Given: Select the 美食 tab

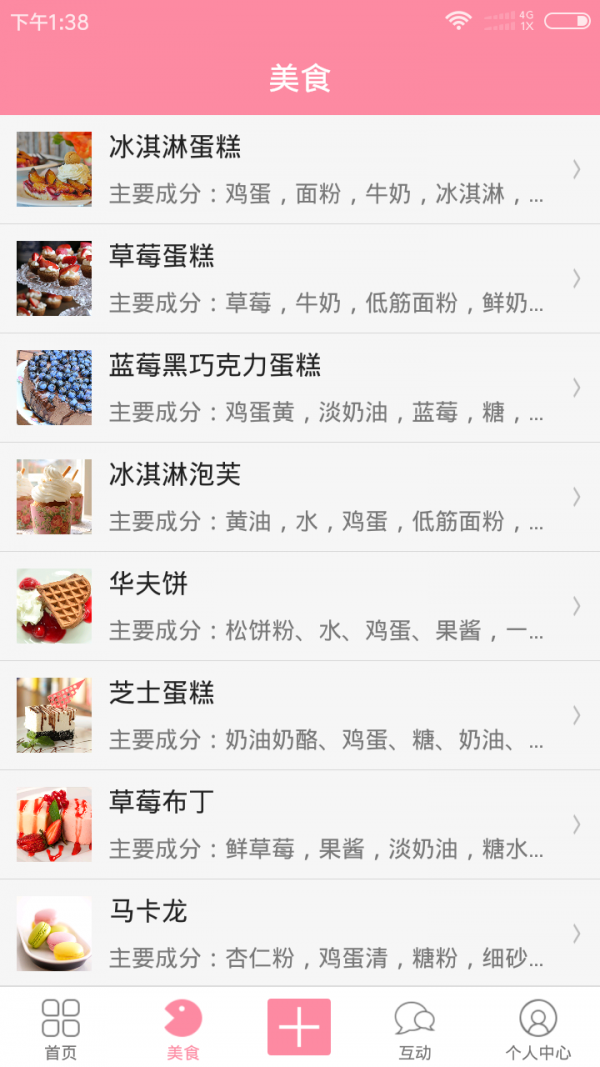Looking at the screenshot, I should tap(183, 1028).
